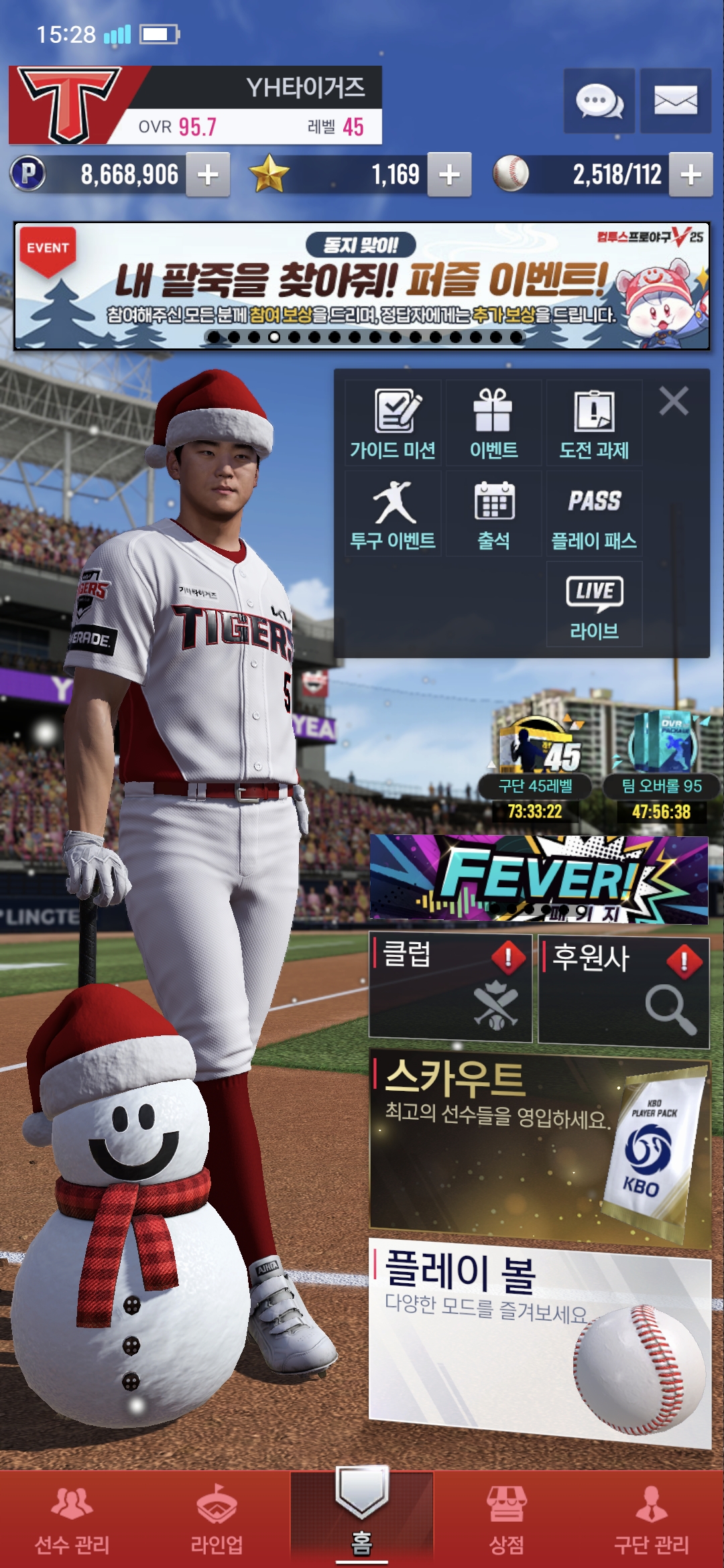724x1568 pixels.
Task: Open 클럽 card
Action: point(450,988)
